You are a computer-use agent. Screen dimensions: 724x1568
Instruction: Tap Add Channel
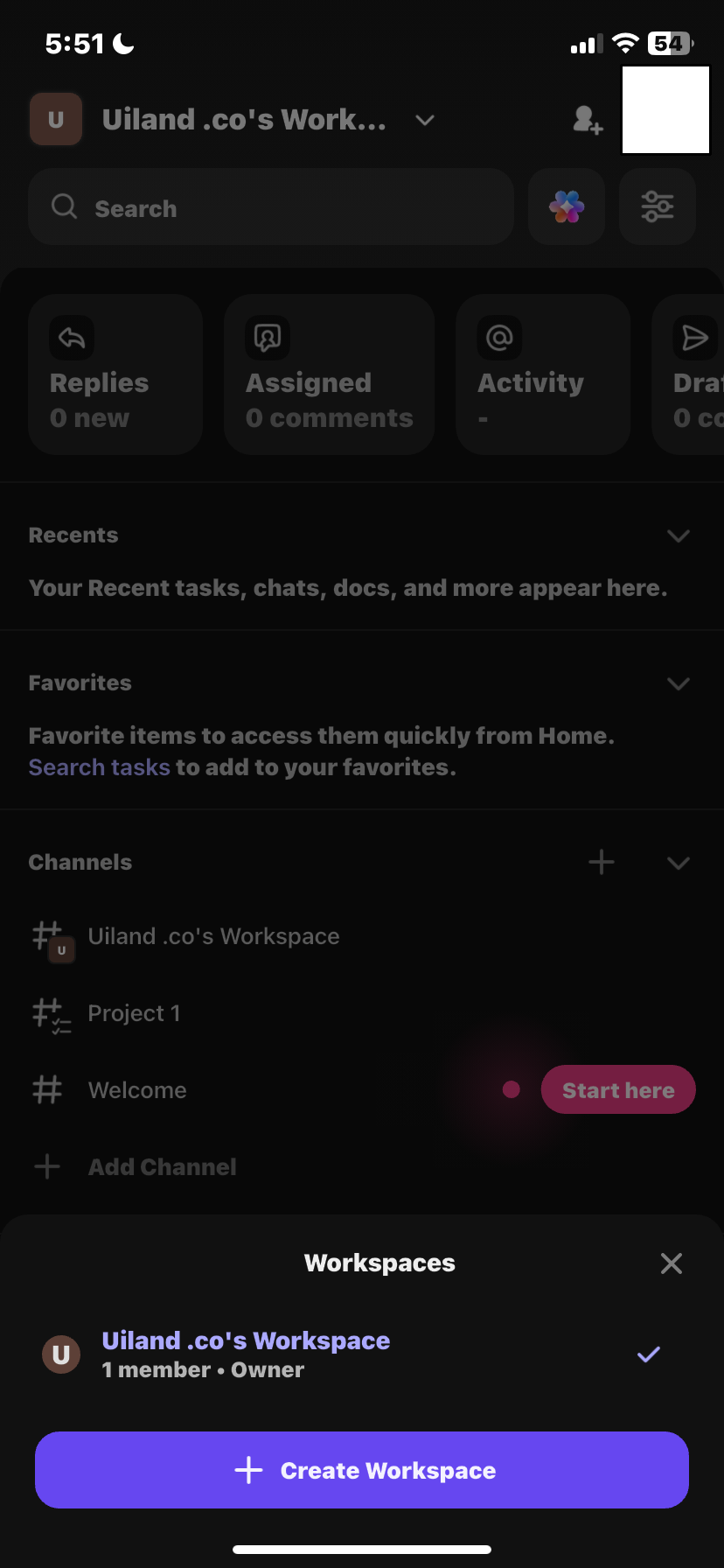coord(162,1166)
